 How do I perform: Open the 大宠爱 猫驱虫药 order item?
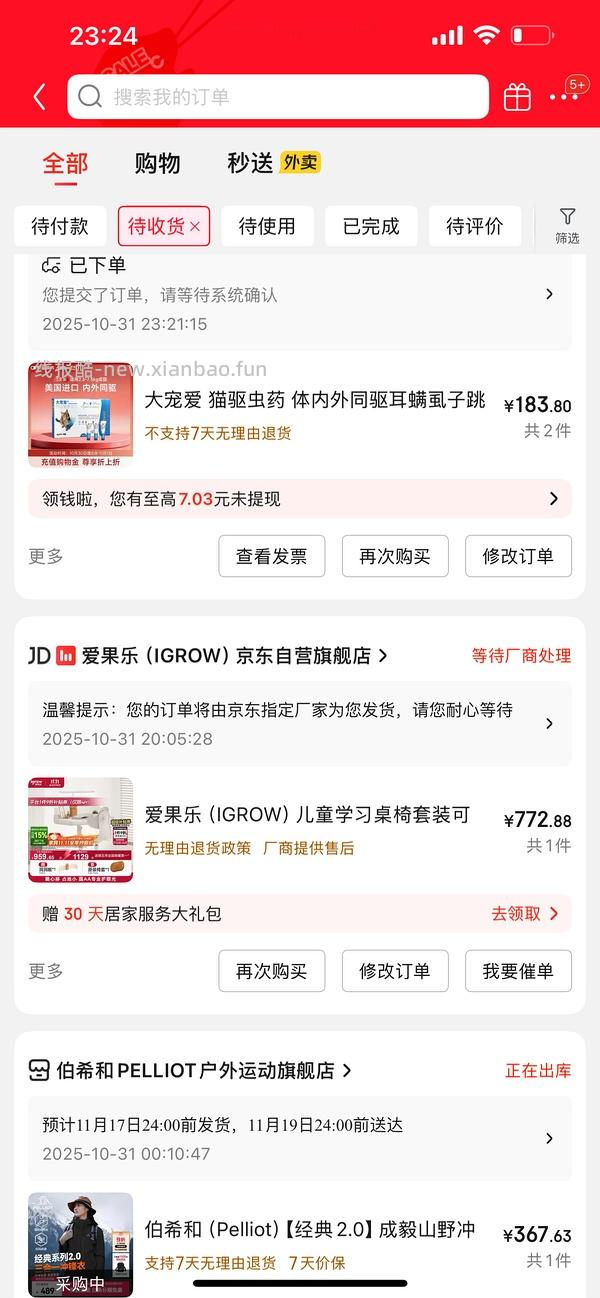[314, 401]
